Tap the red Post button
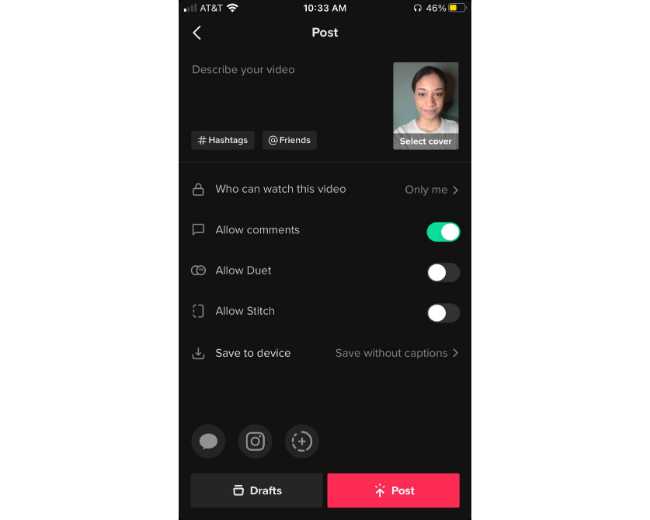Image resolution: width=650 pixels, height=520 pixels. pos(393,491)
